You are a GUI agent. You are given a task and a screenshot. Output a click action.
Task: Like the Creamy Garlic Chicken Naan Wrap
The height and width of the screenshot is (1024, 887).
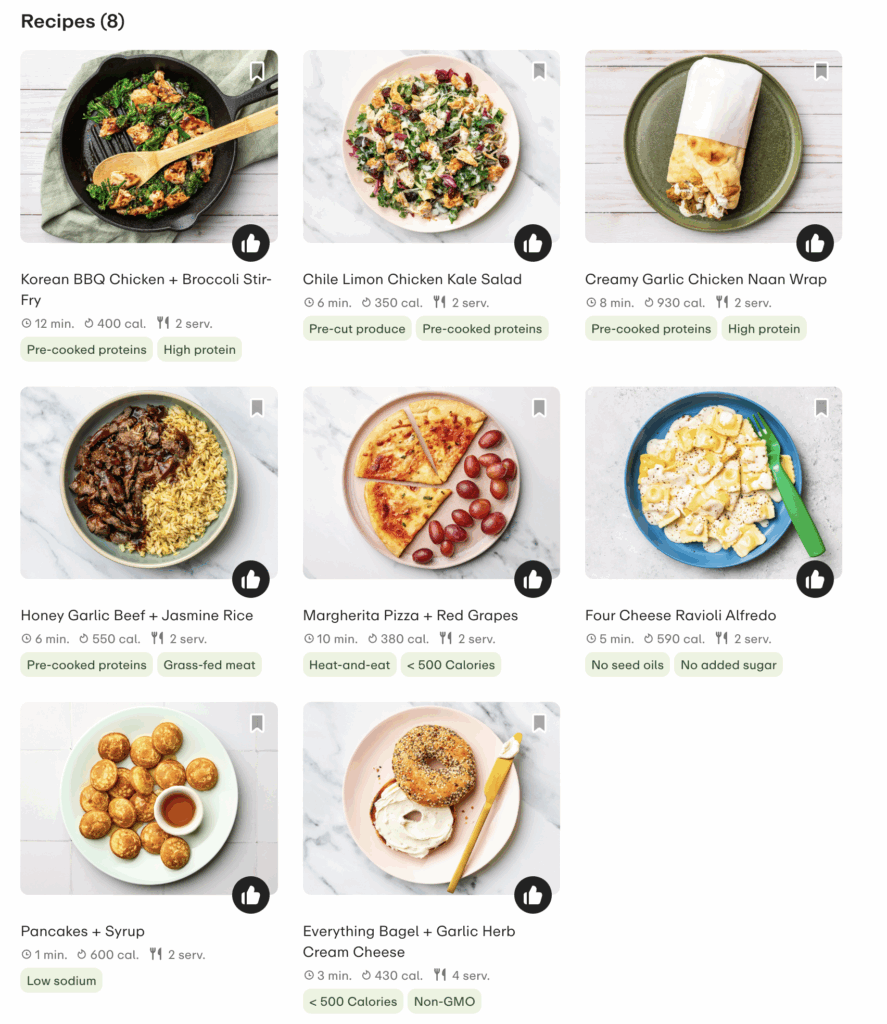(x=815, y=243)
